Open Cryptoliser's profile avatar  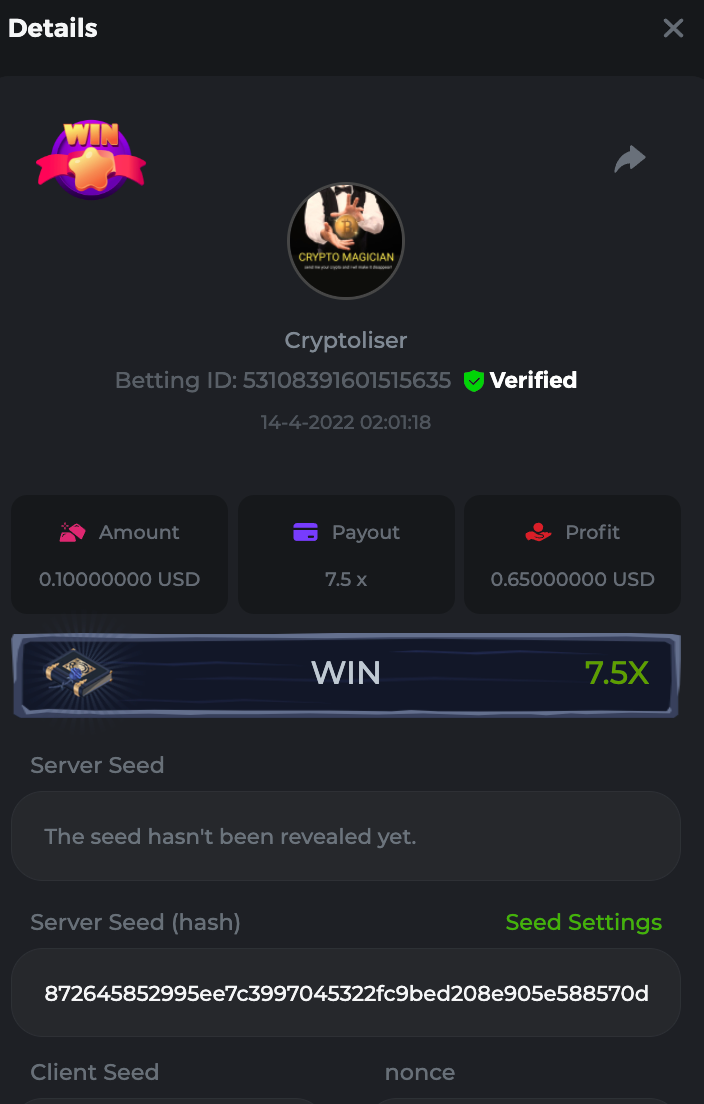346,241
